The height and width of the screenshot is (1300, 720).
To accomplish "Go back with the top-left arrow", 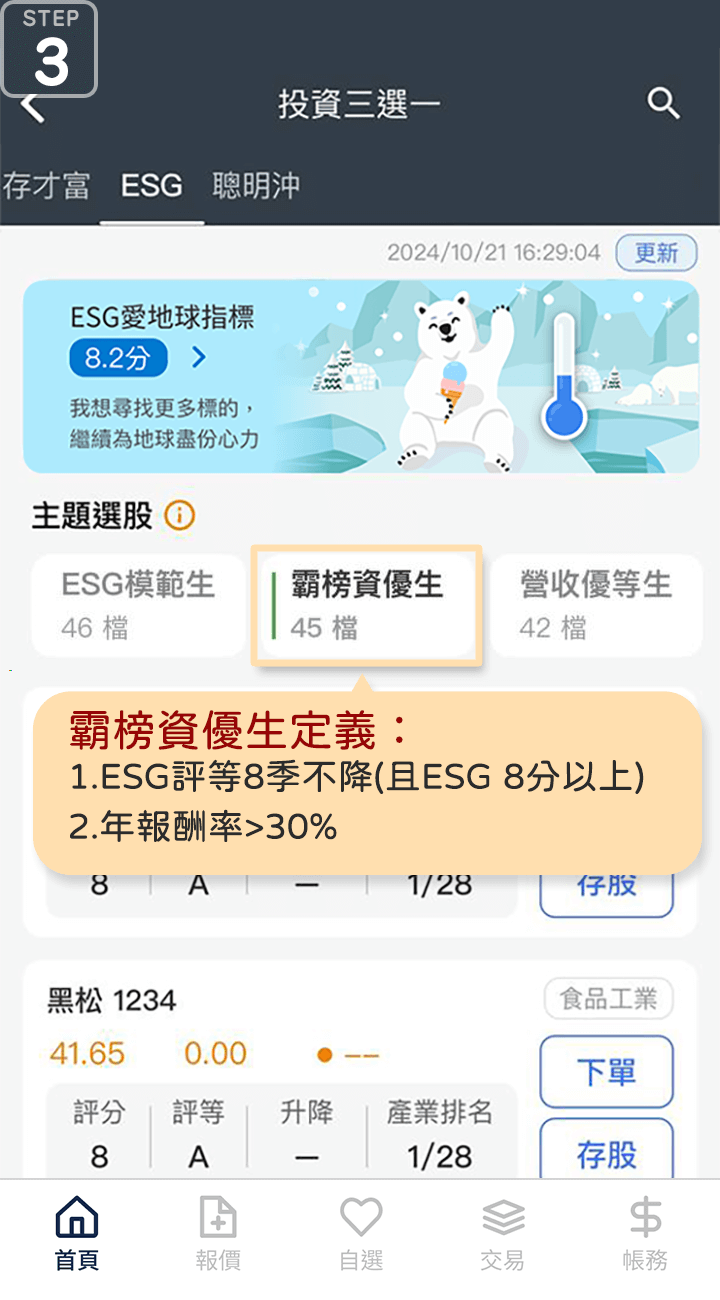I will pyautogui.click(x=33, y=106).
